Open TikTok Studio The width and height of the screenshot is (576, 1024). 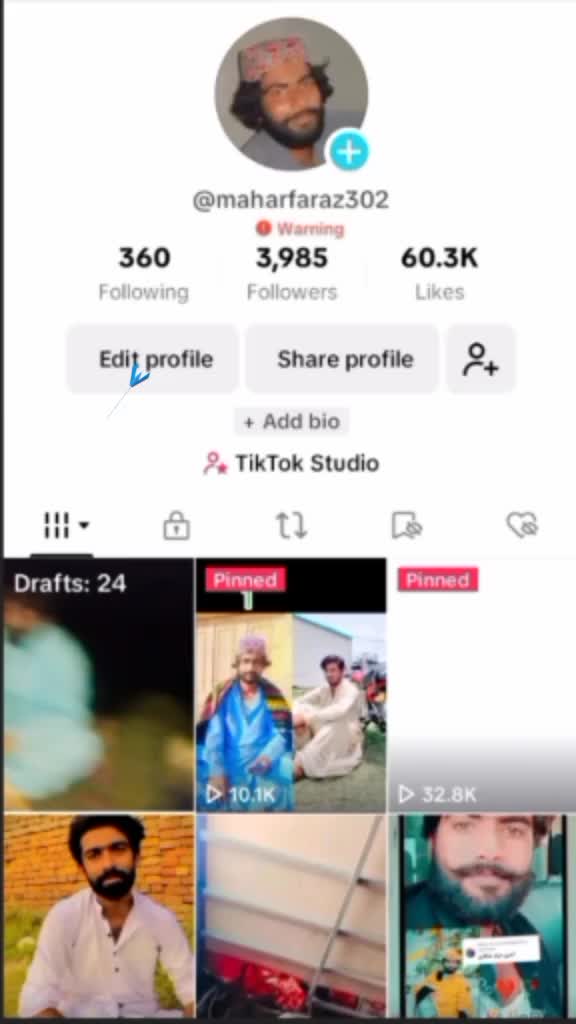click(x=291, y=464)
